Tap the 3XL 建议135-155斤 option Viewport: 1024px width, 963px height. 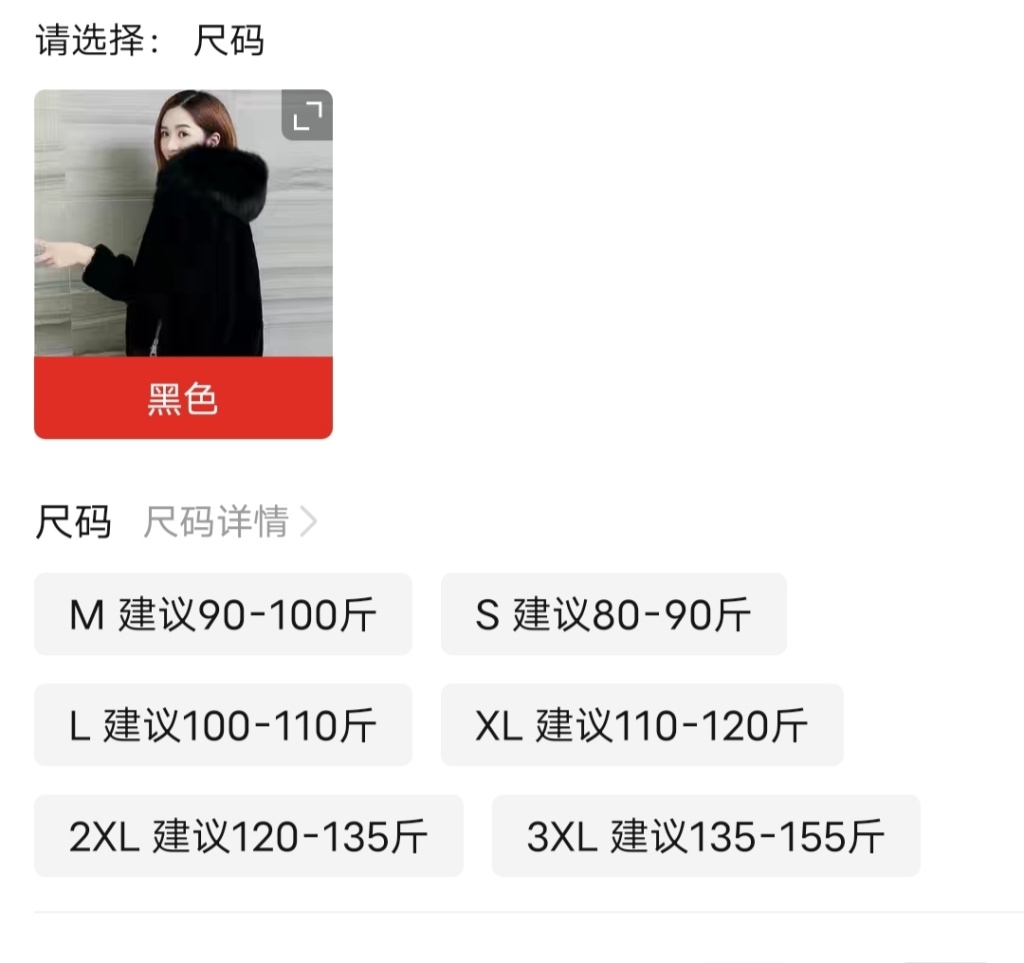[x=706, y=836]
